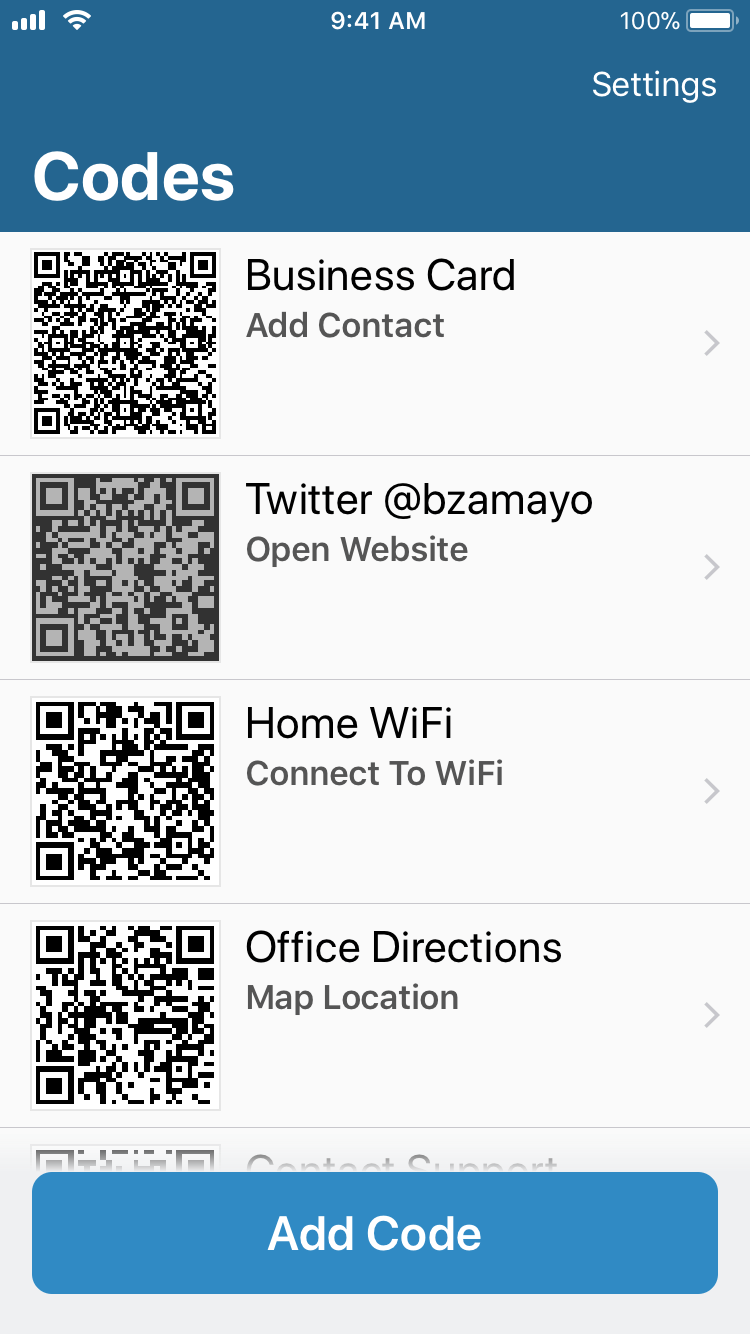Viewport: 750px width, 1334px height.
Task: Click the cellular signal bars icon
Action: 27,19
